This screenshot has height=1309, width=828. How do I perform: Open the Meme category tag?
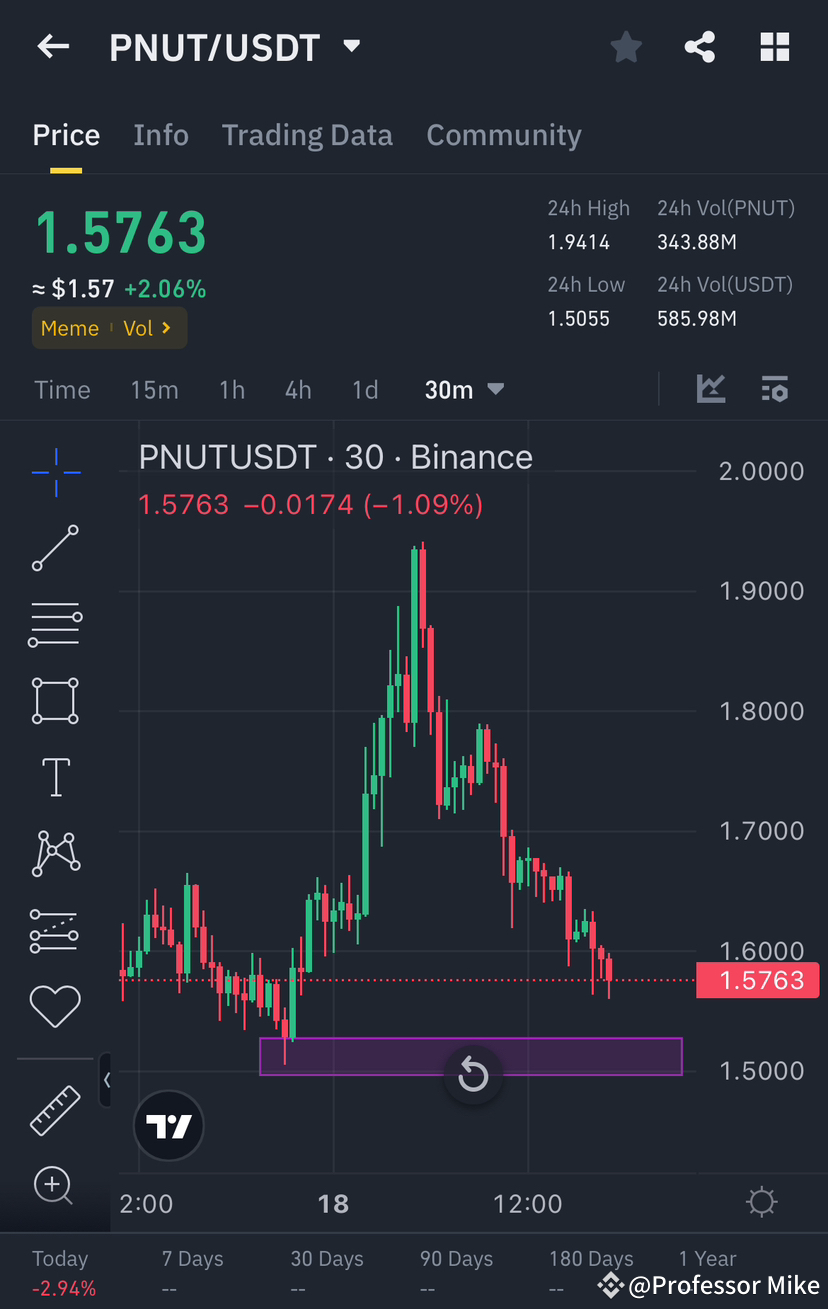point(70,328)
